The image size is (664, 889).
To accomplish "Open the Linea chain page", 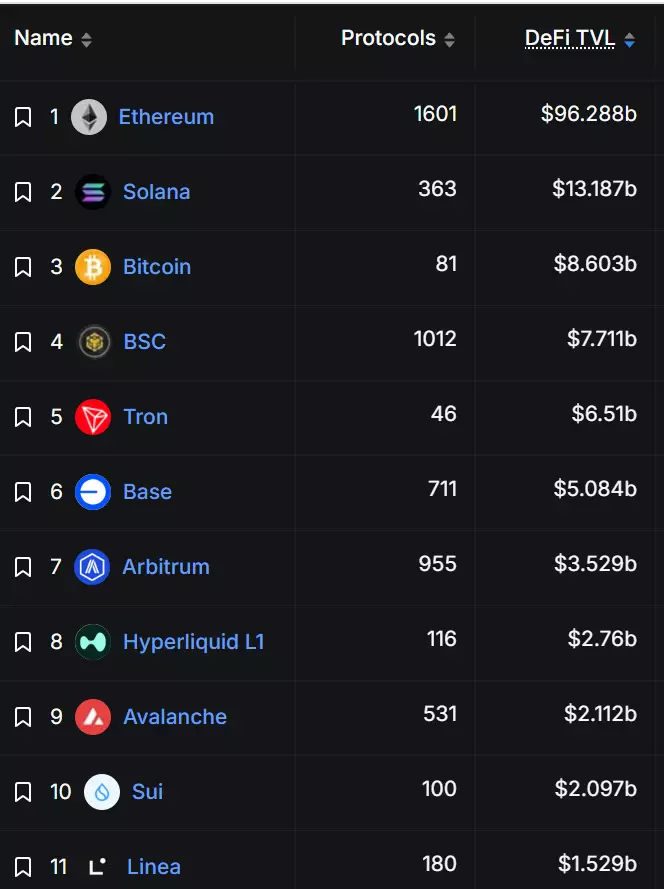I will click(x=153, y=867).
